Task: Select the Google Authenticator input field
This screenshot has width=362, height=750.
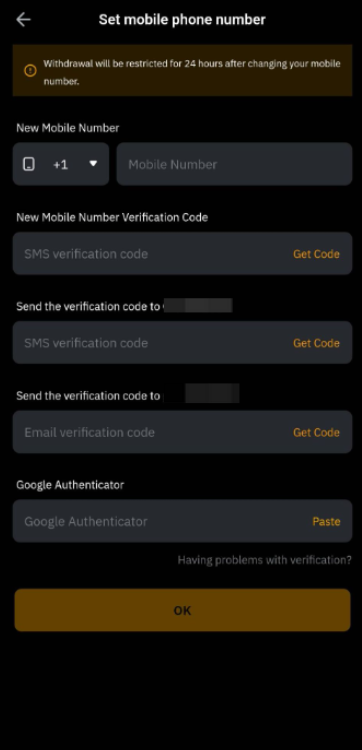Action: pos(182,521)
